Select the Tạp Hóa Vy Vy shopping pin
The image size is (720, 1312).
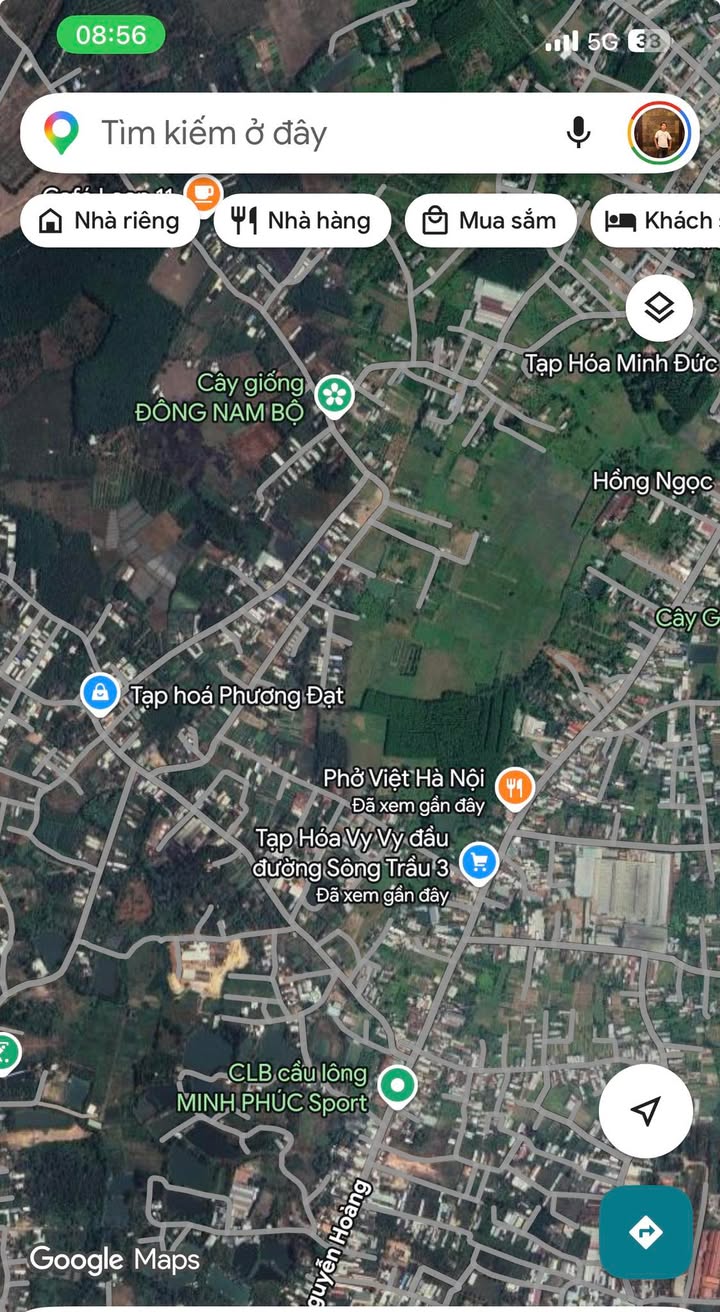click(x=479, y=861)
